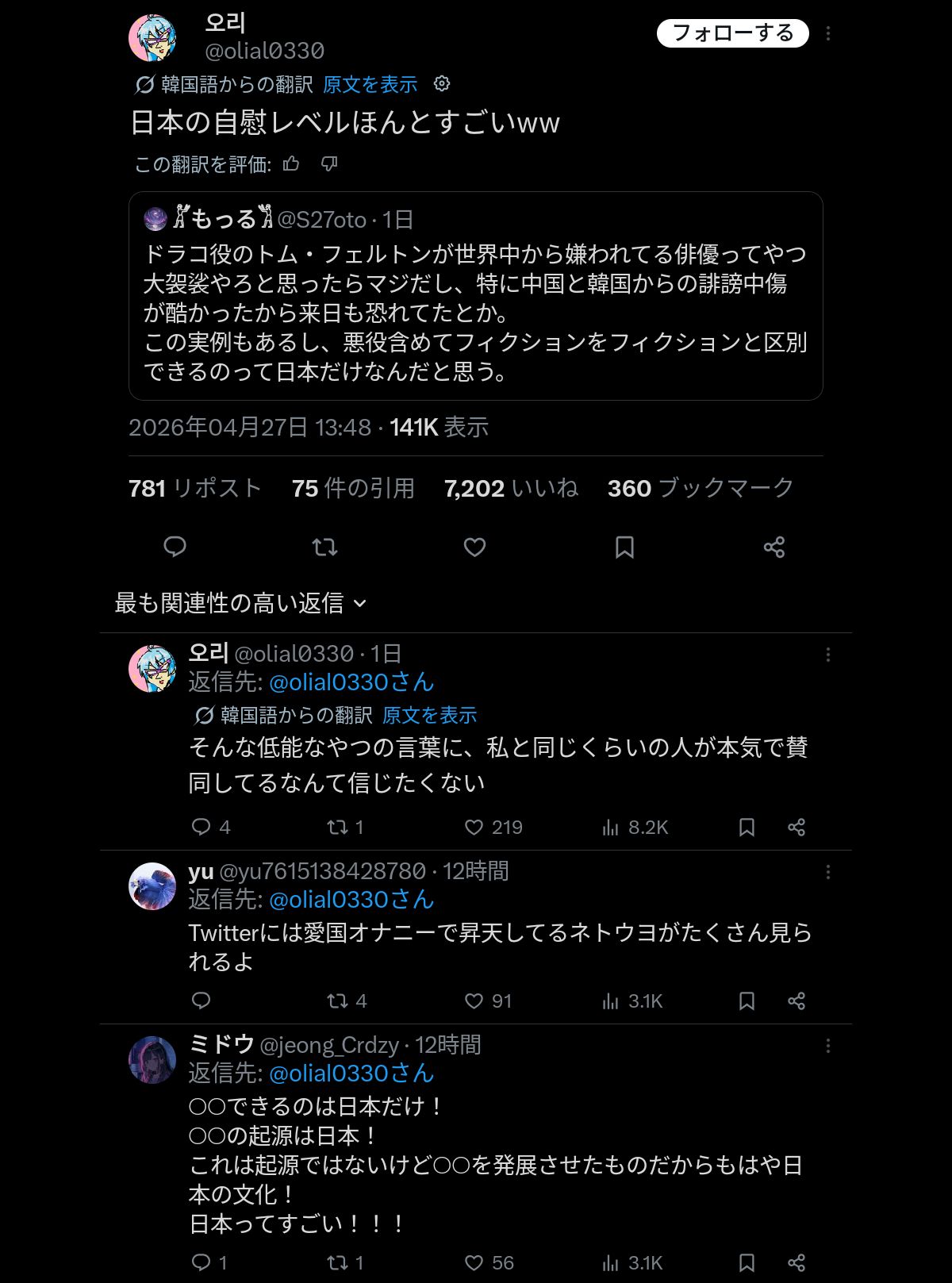
Task: Open ミドウ's profile avatar
Action: coord(152,1059)
